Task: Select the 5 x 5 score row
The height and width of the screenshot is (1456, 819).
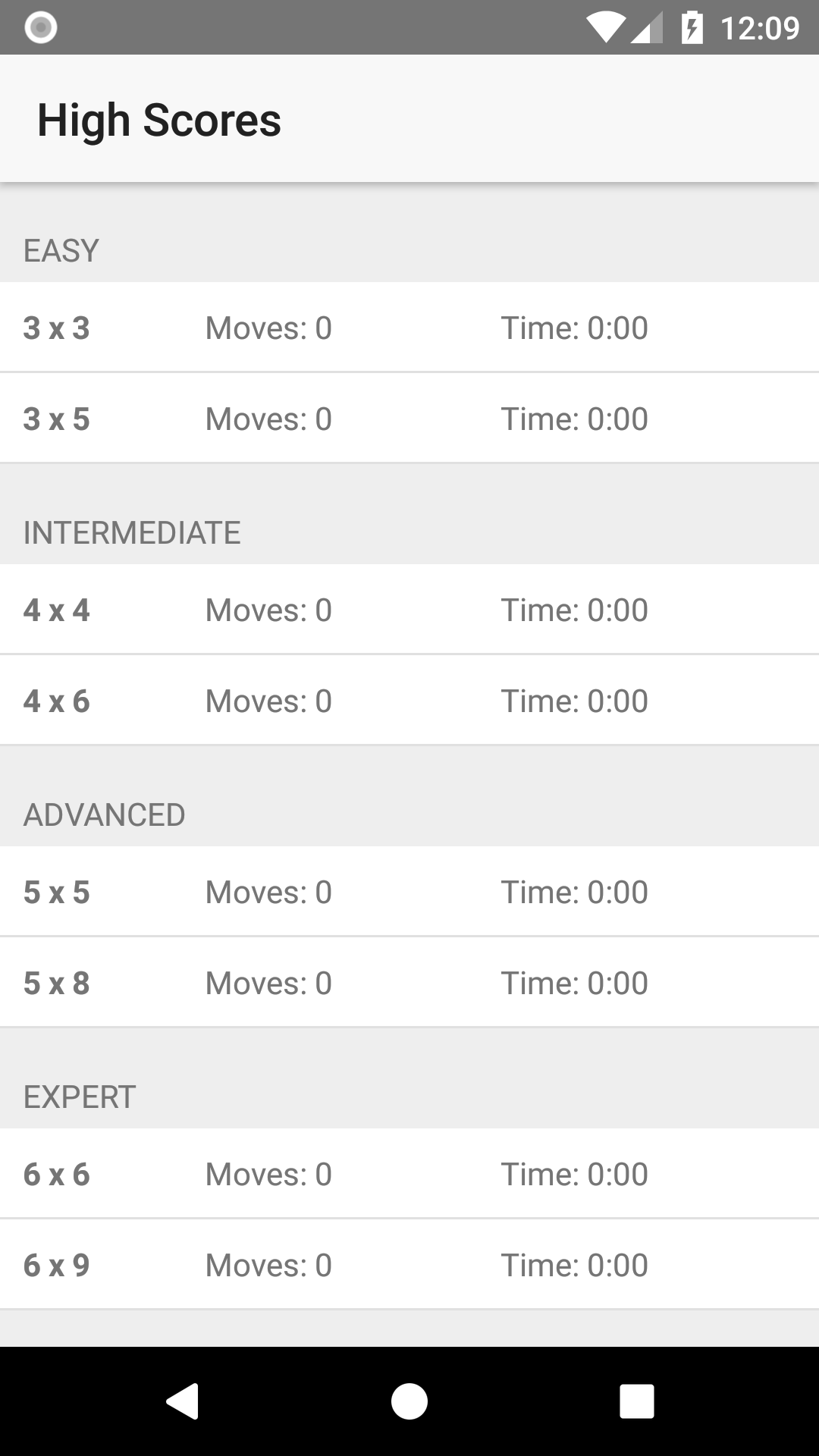Action: click(409, 891)
